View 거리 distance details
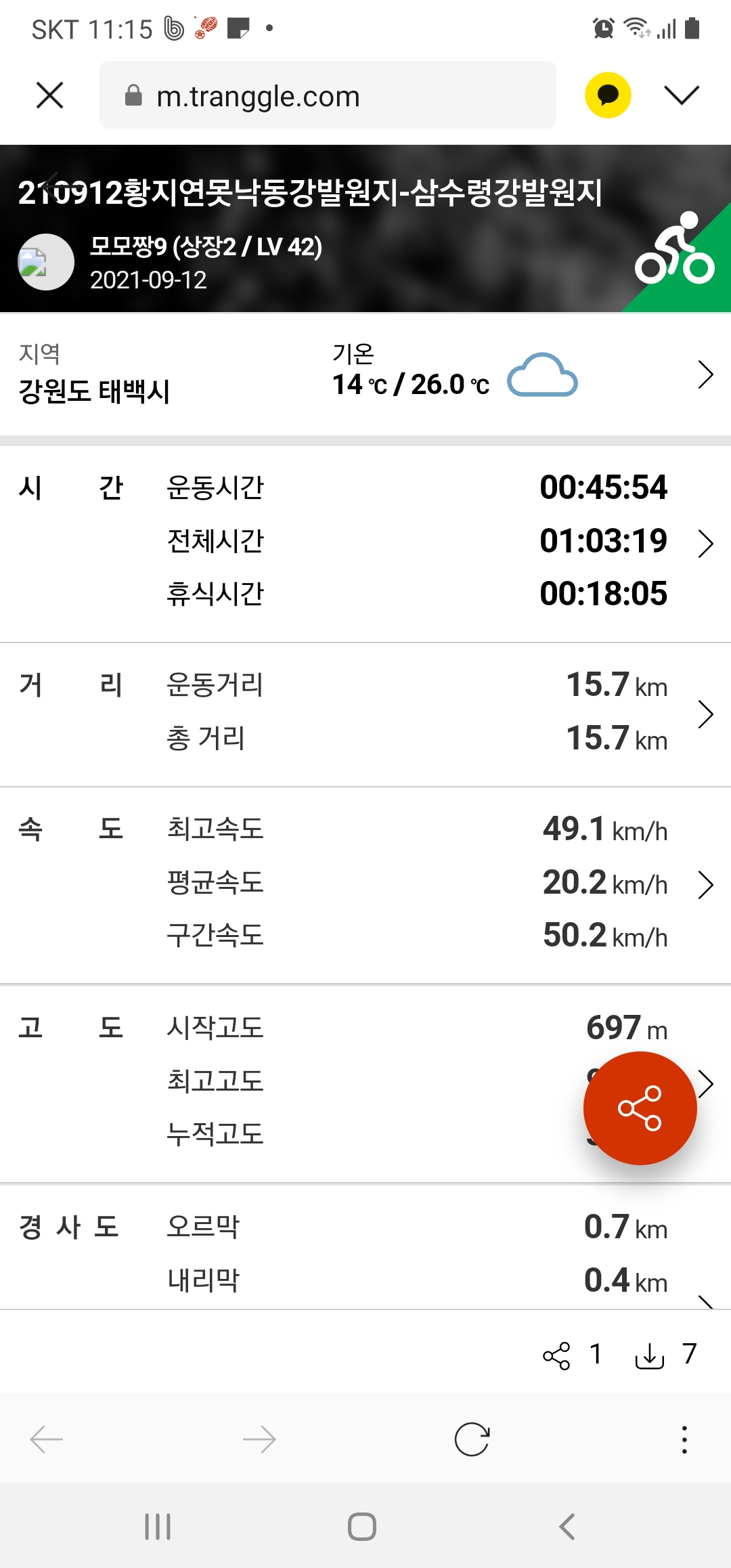The image size is (731, 1568). 705,714
